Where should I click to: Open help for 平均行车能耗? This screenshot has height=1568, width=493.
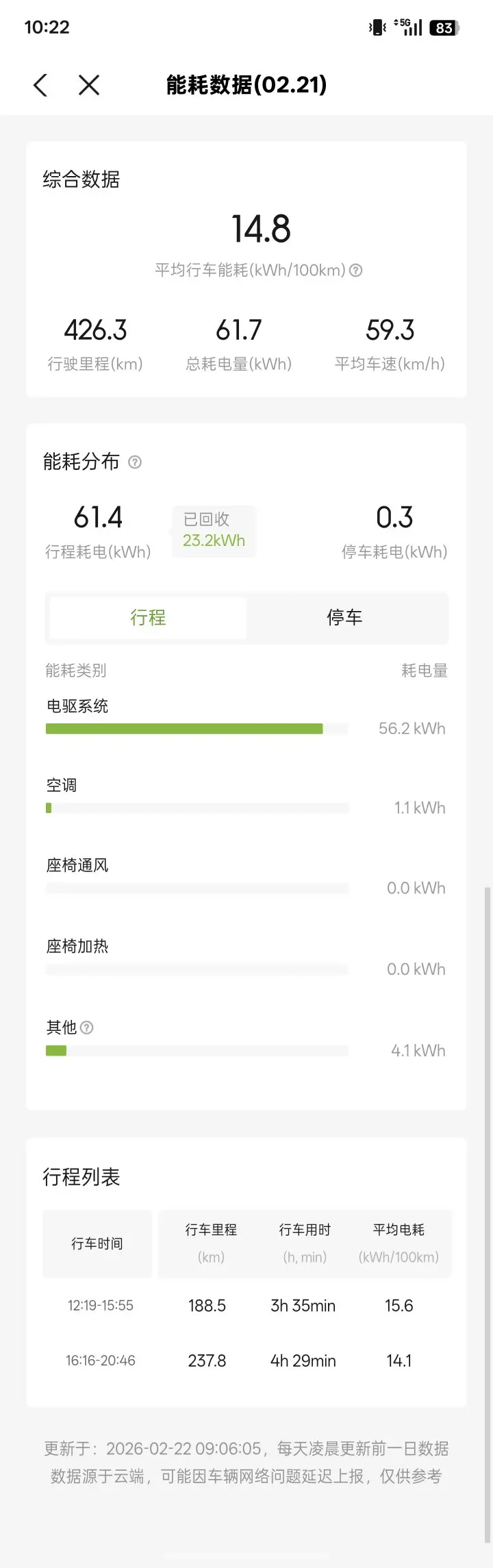(x=356, y=271)
